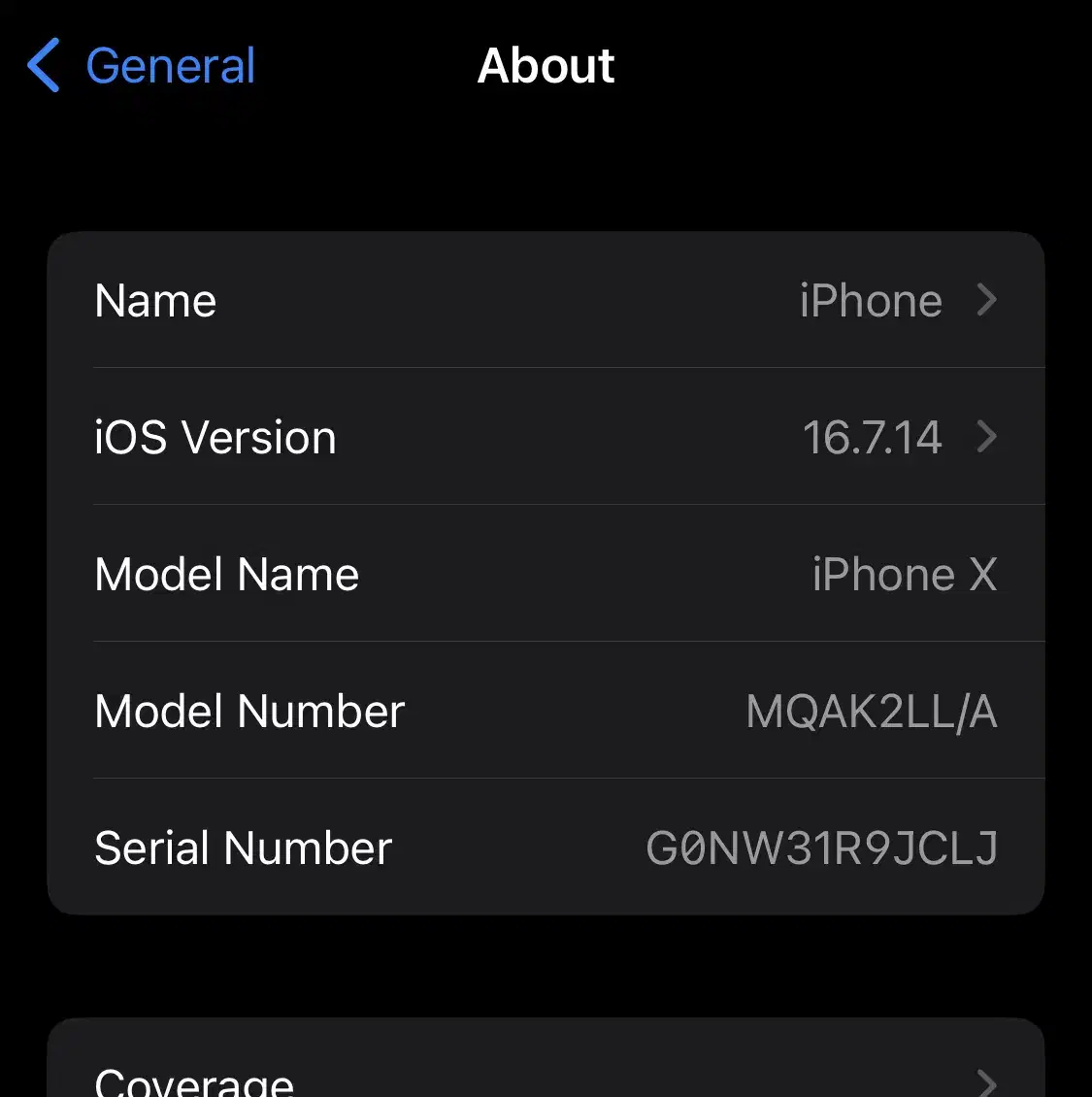Tap the serial number G0NW31R9JCLJ value
Image resolution: width=1092 pixels, height=1097 pixels.
823,848
